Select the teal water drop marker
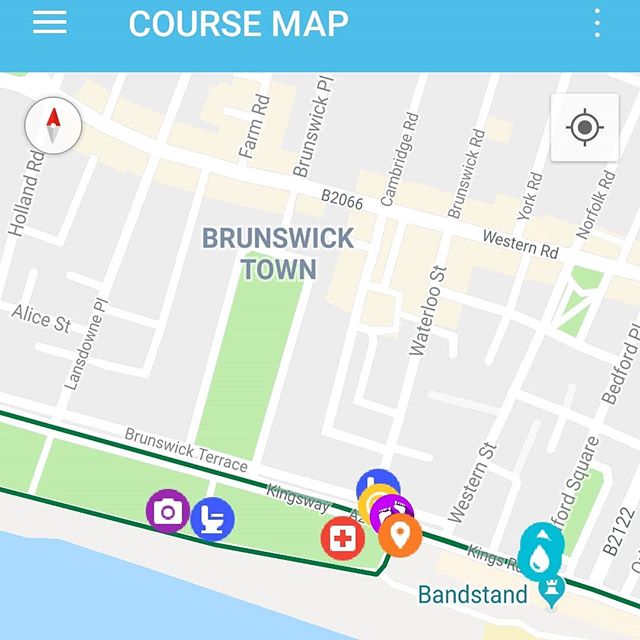 pos(541,553)
